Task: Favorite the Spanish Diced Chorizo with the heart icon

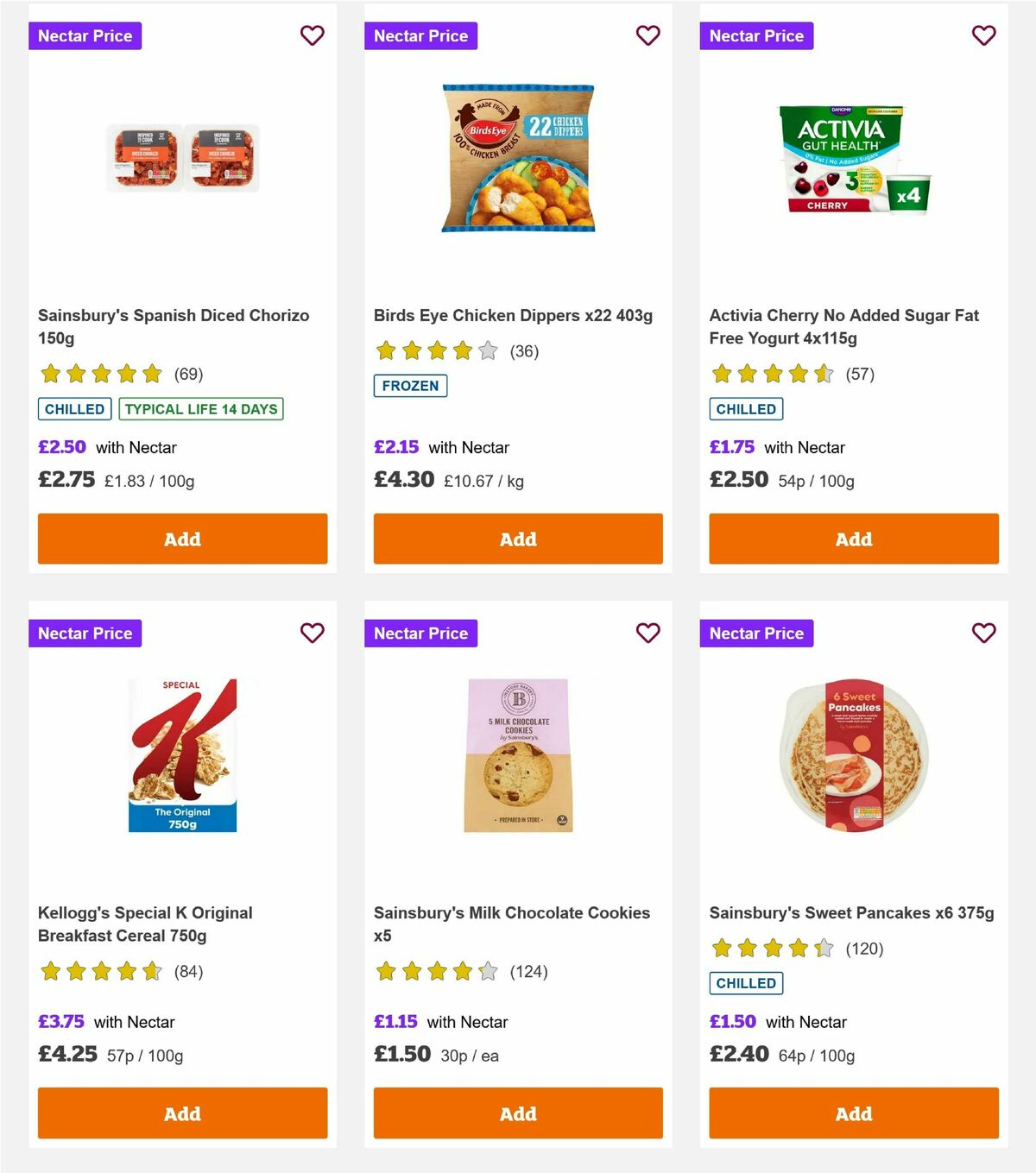Action: pos(312,35)
